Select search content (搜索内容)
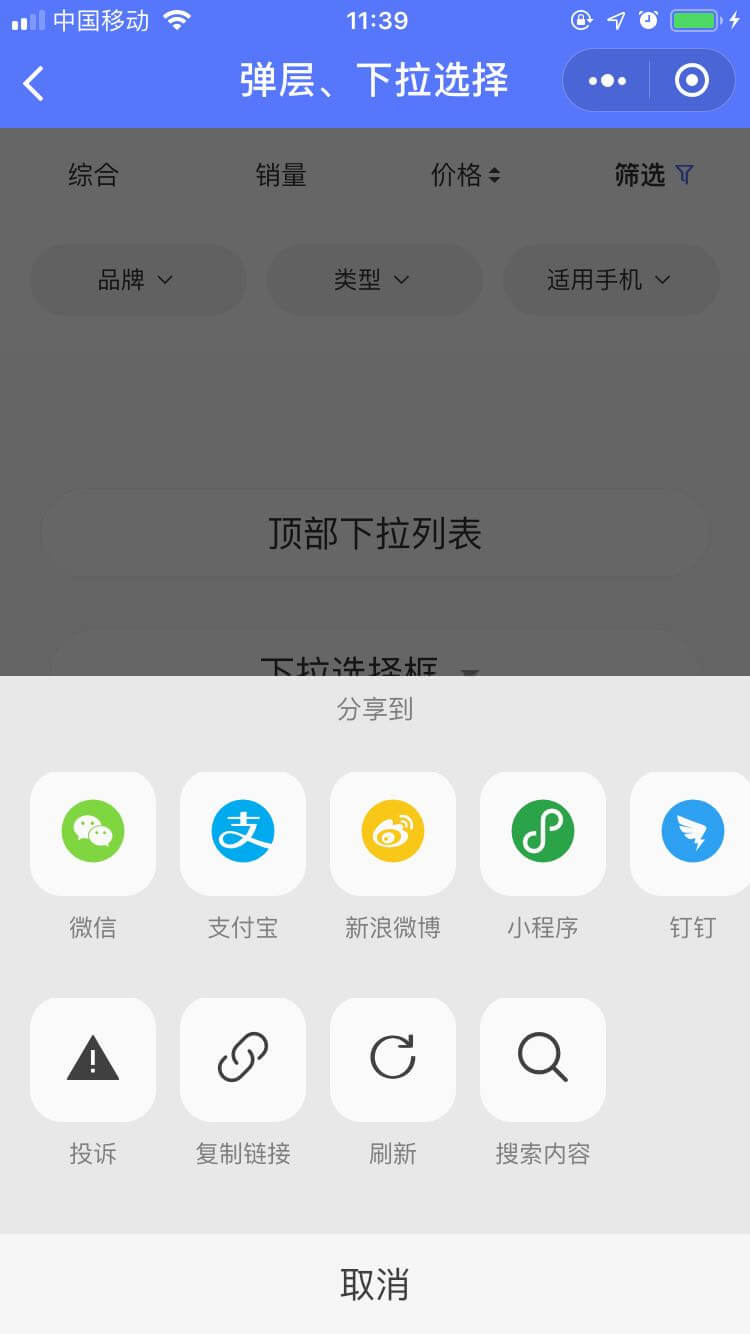The width and height of the screenshot is (750, 1334). 543,1058
